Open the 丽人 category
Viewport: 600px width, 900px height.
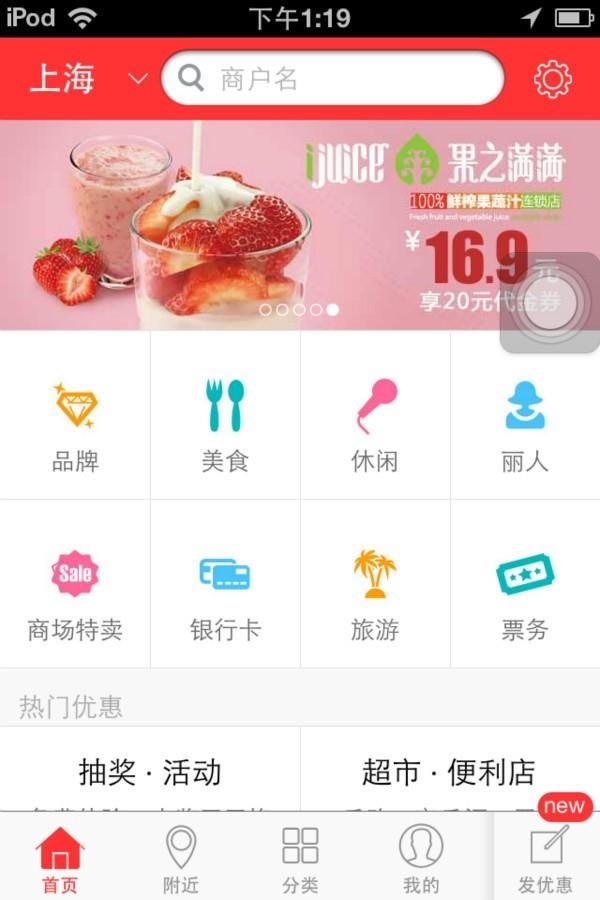pyautogui.click(x=525, y=426)
